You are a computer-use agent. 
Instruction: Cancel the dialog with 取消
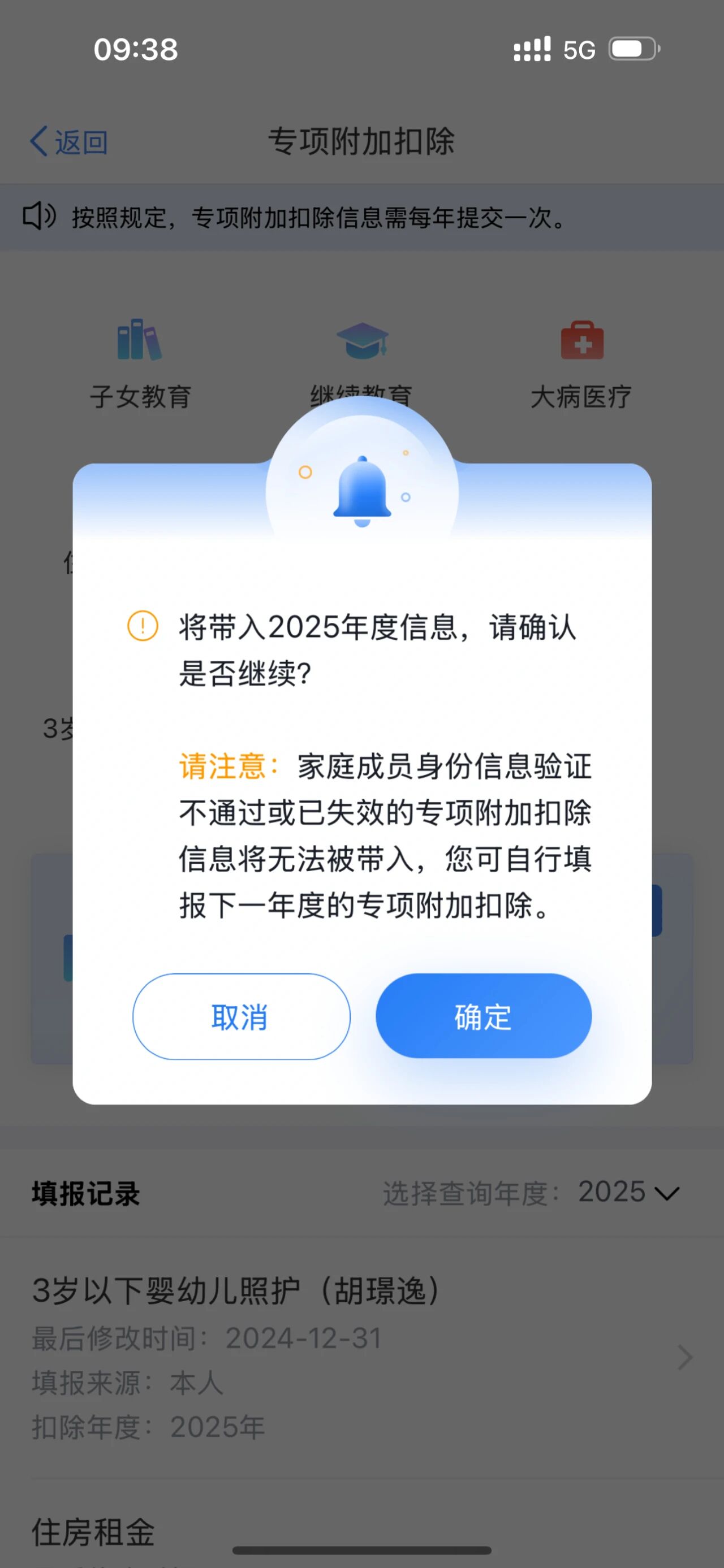click(241, 1016)
